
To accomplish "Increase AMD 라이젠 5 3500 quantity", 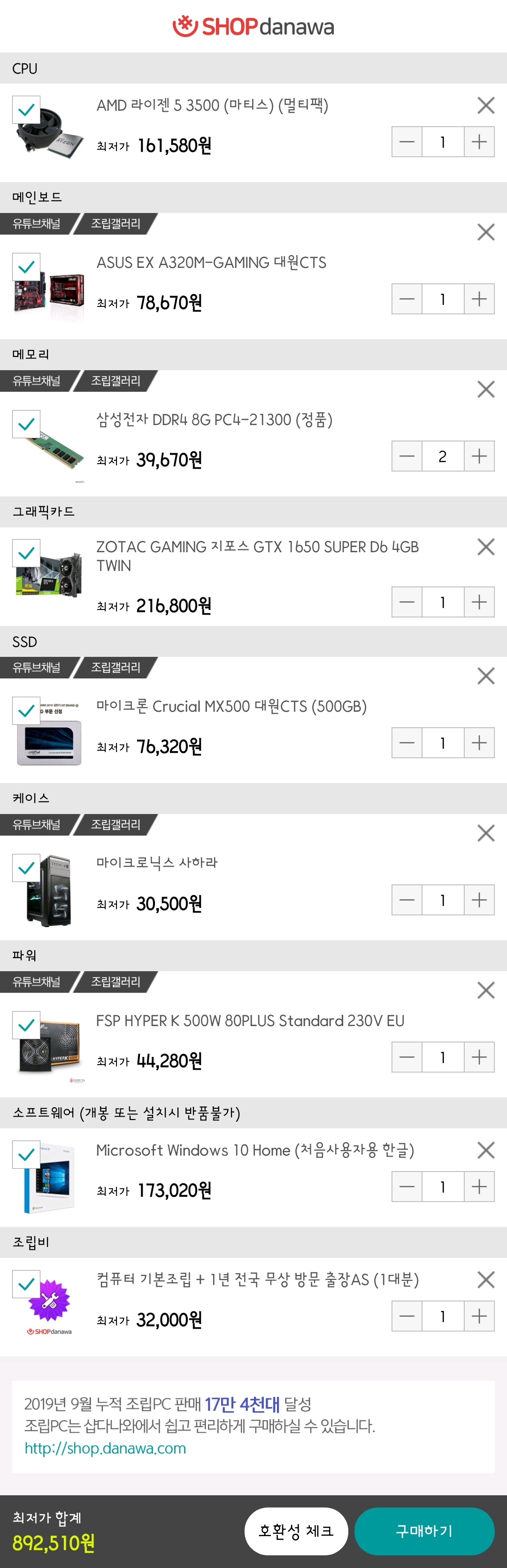I will (x=479, y=142).
